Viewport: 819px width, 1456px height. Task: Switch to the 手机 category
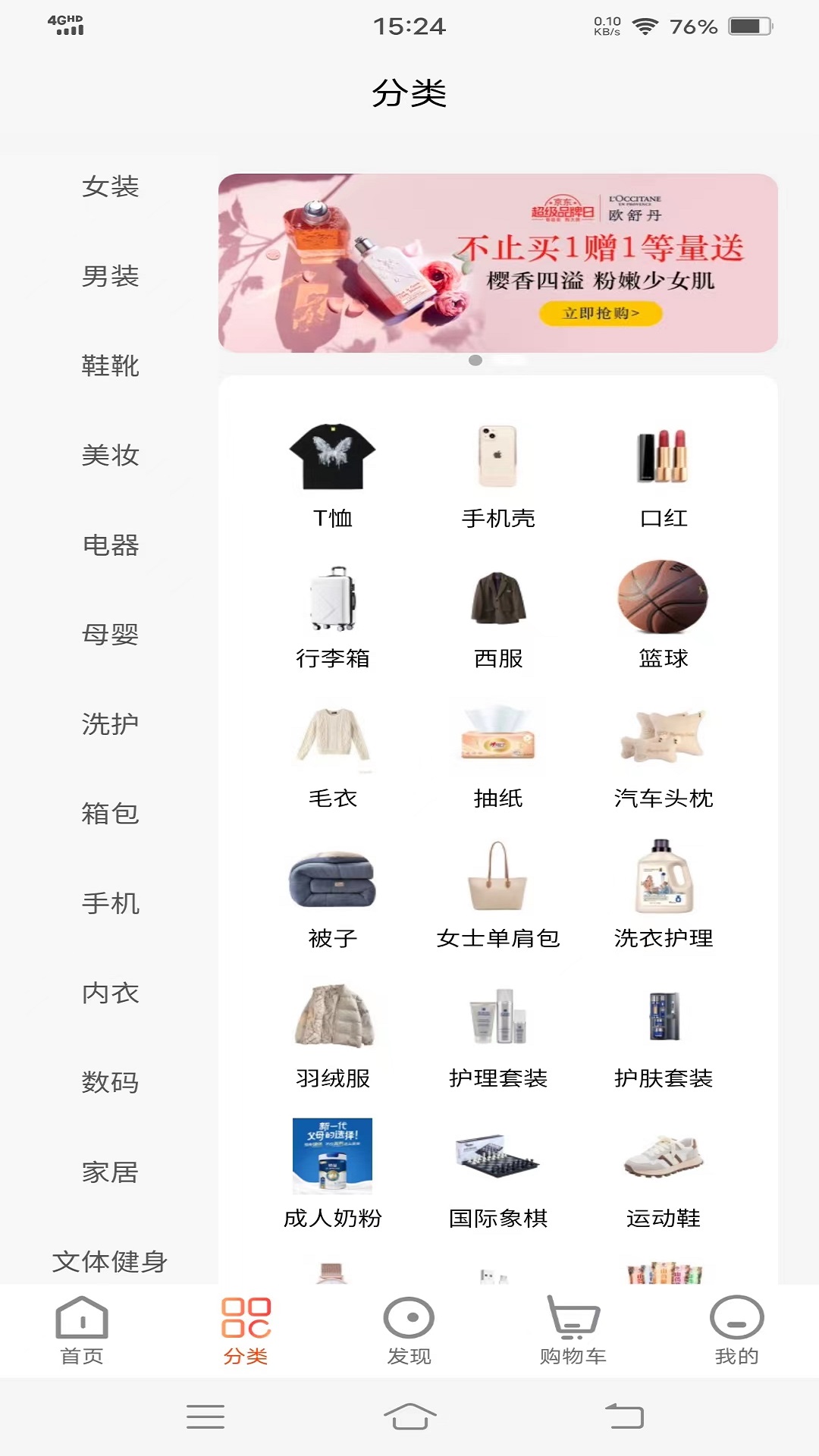click(110, 903)
